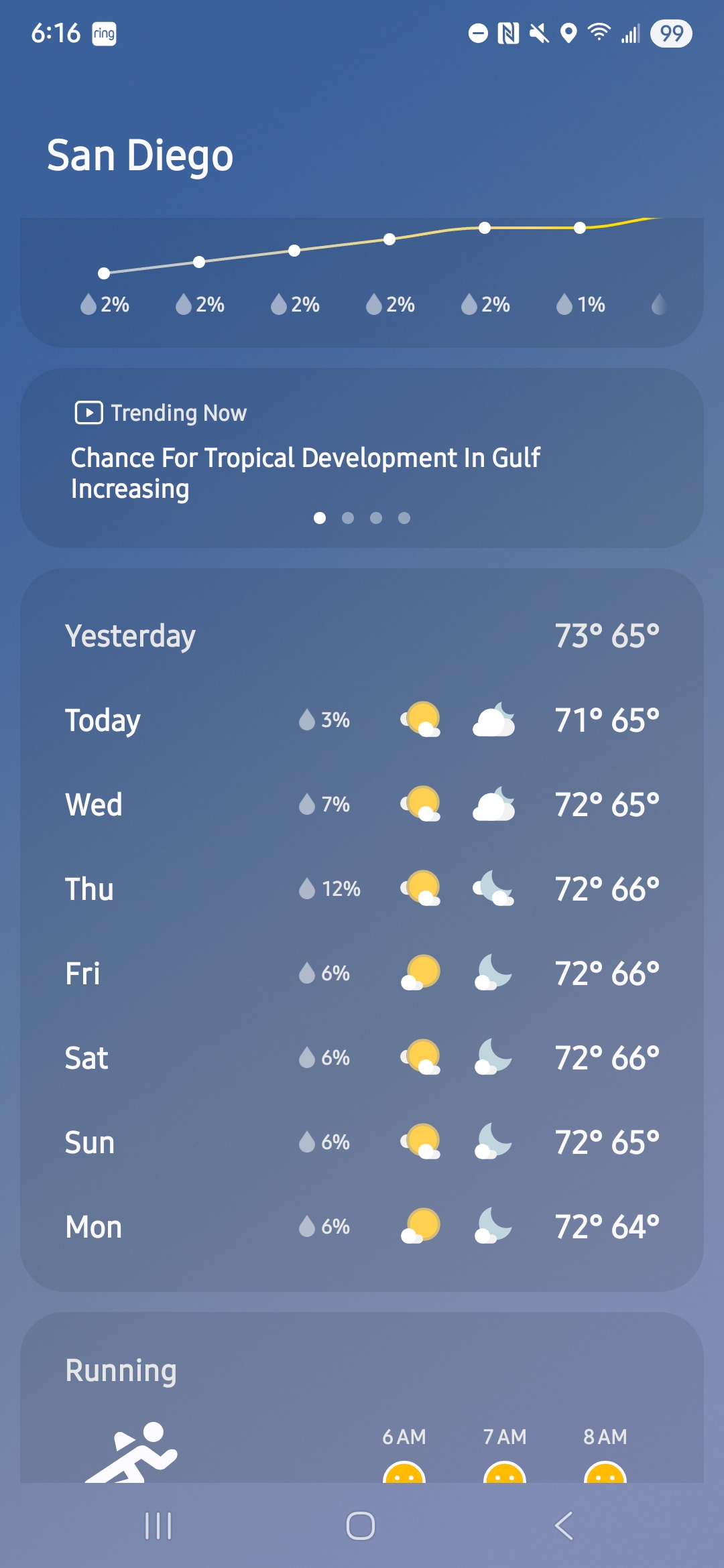Select the Sat daily forecast
Image resolution: width=724 pixels, height=1568 pixels.
[362, 1058]
